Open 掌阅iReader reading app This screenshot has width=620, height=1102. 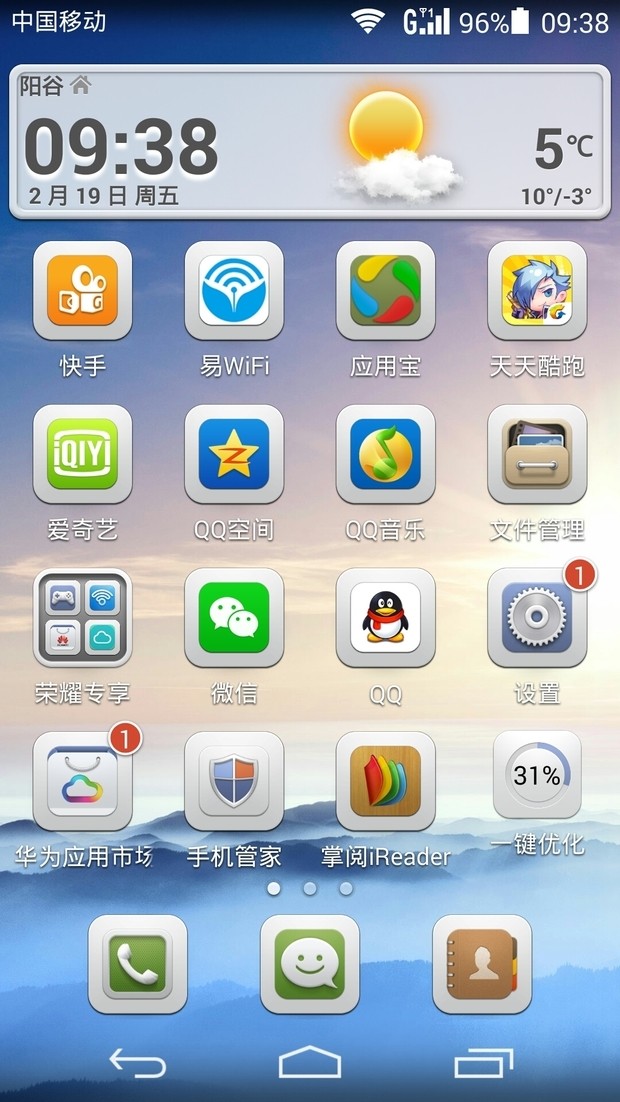coord(385,781)
